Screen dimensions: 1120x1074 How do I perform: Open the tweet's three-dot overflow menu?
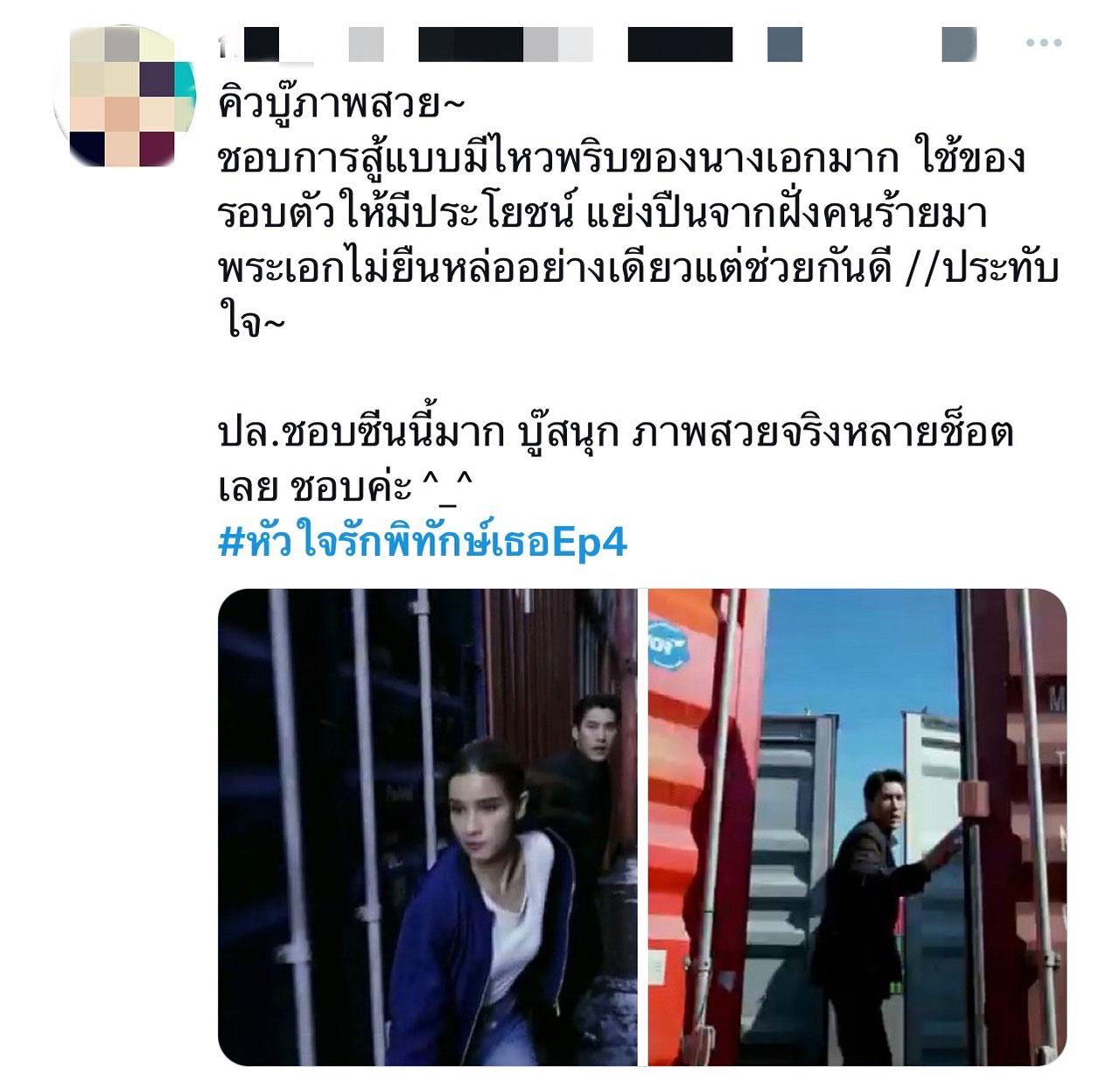coord(1044,43)
